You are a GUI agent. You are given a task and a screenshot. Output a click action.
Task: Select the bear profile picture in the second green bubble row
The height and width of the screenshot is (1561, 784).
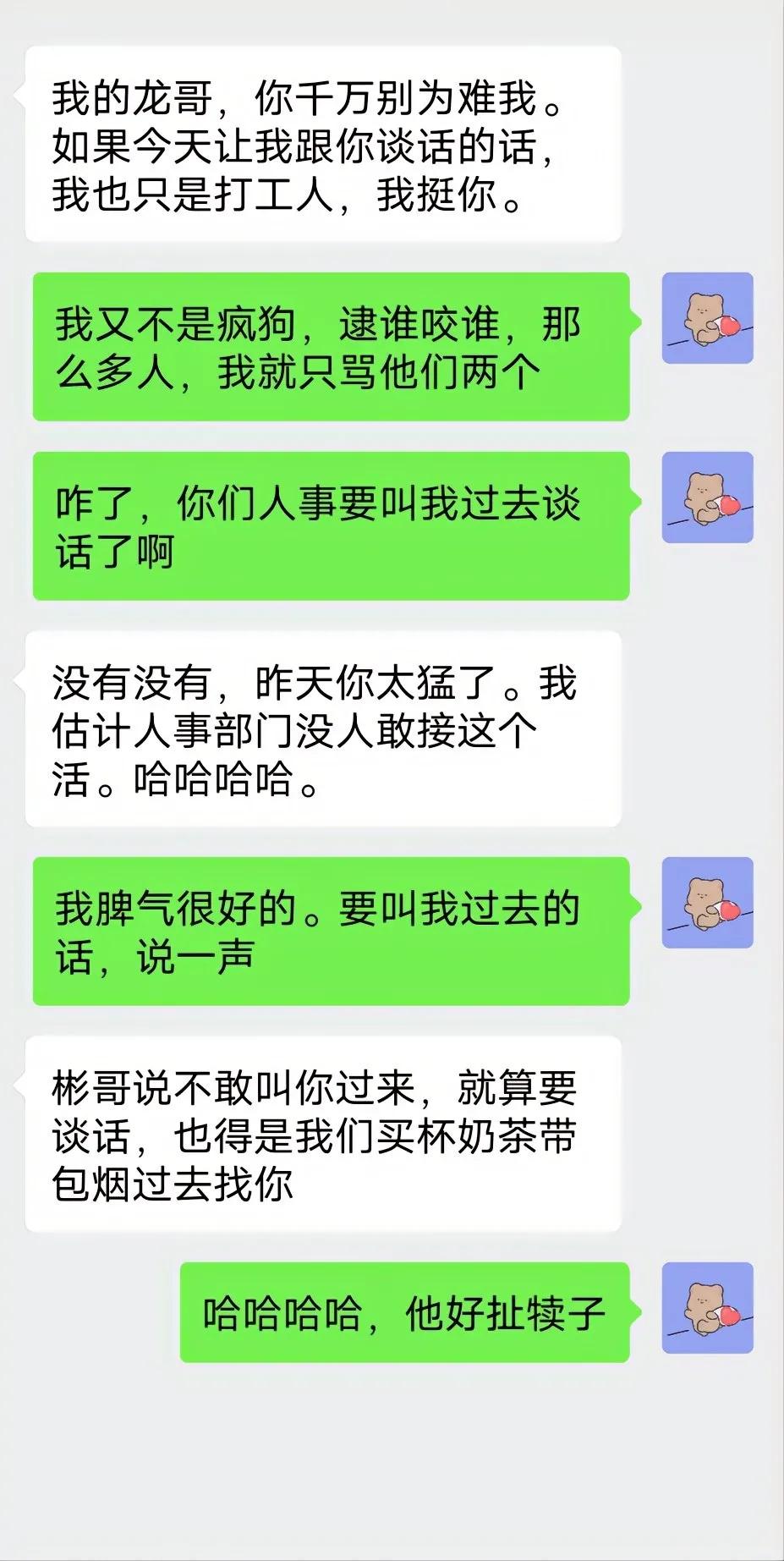(709, 497)
